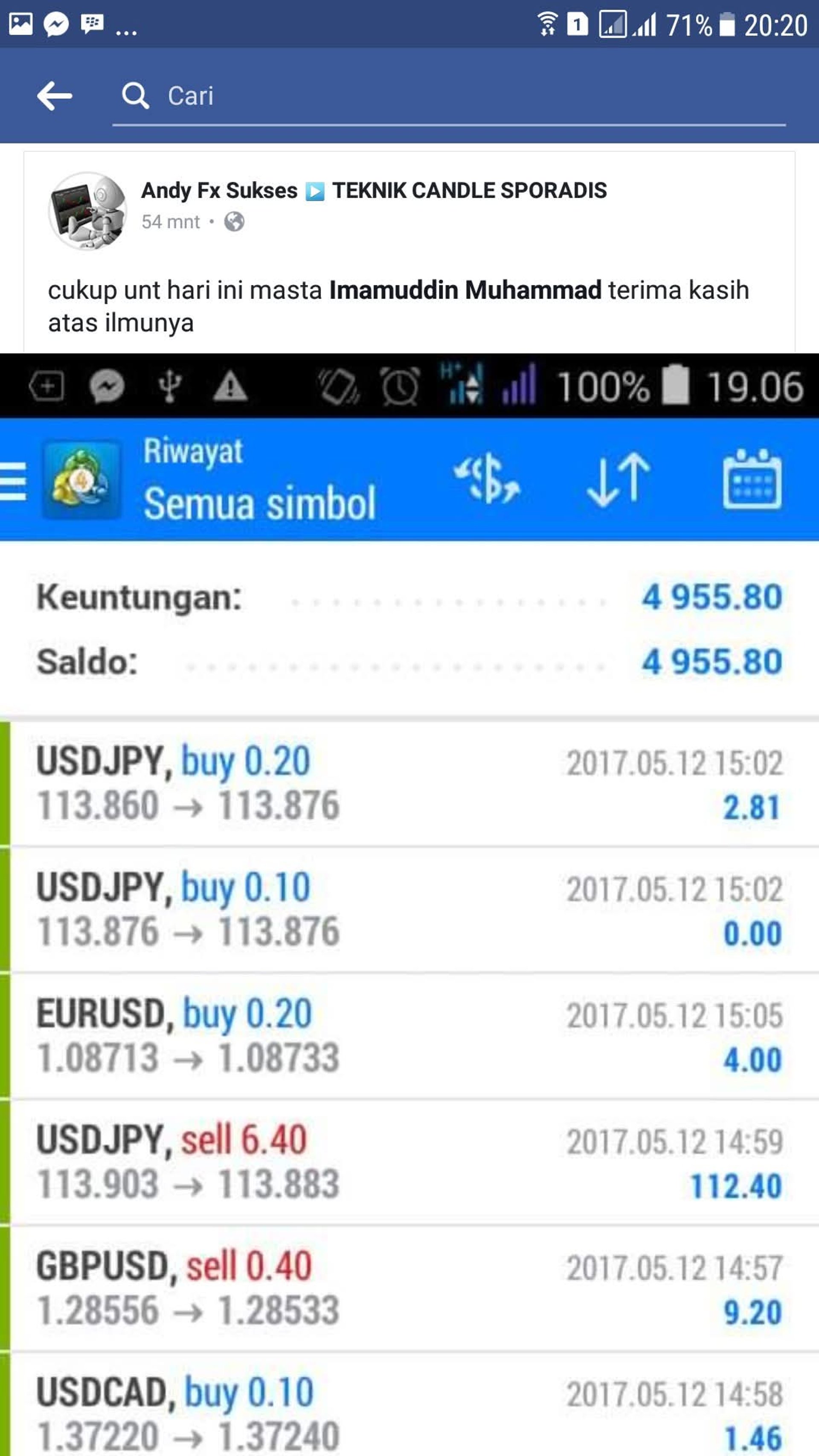View the post's attached screenshot image

click(x=409, y=904)
